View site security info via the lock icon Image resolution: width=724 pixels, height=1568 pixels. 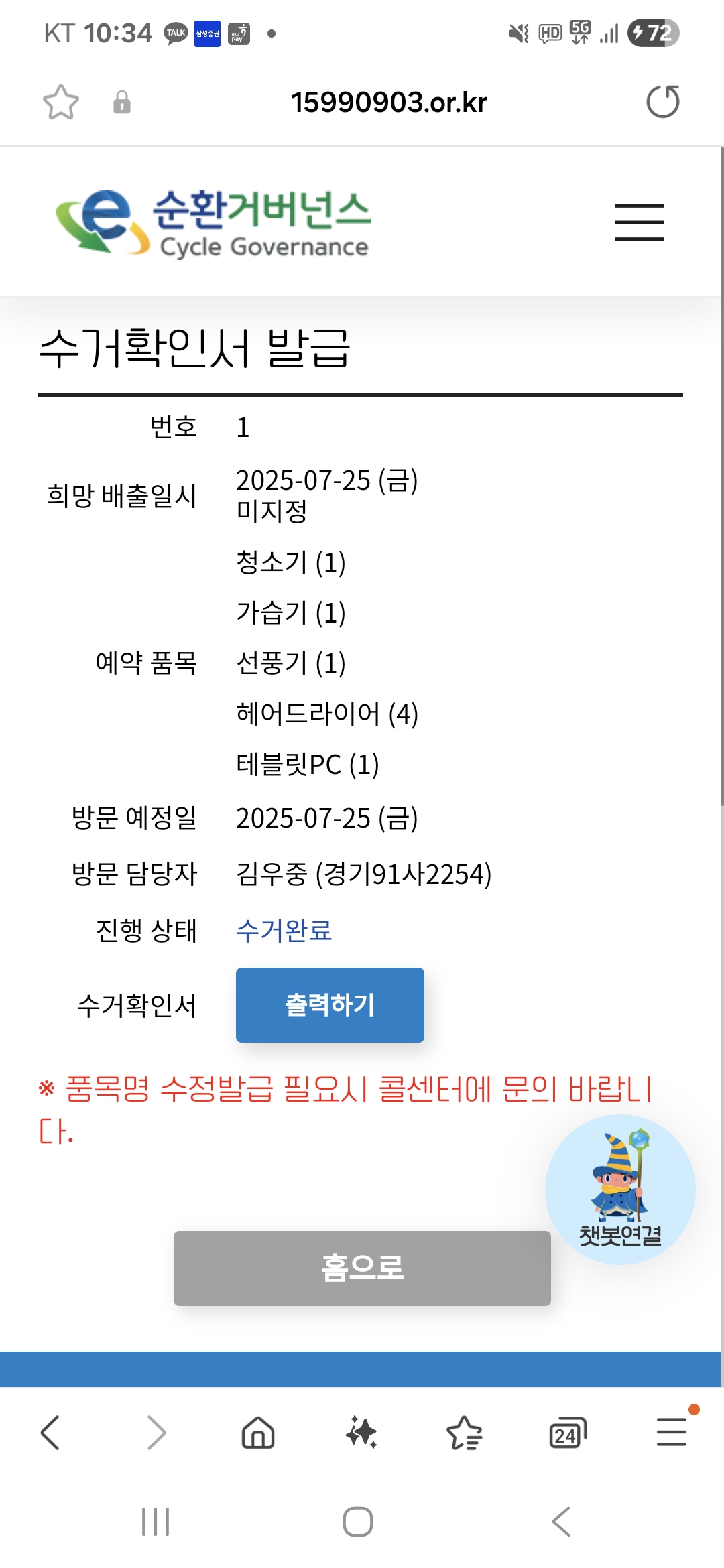(x=121, y=103)
